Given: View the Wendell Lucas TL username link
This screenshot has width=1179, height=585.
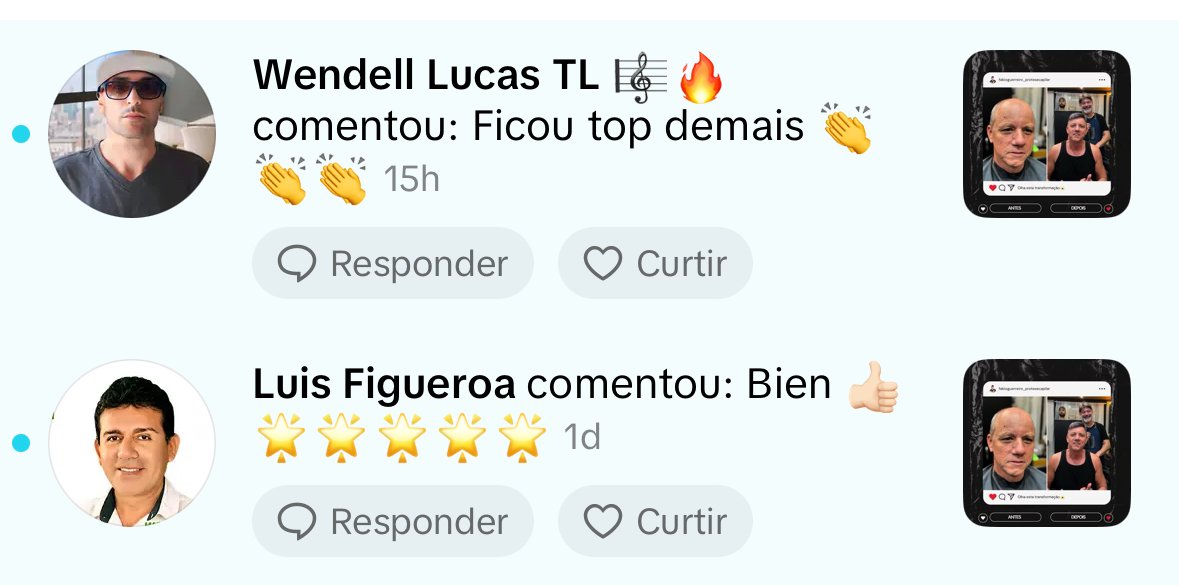Looking at the screenshot, I should pos(425,75).
